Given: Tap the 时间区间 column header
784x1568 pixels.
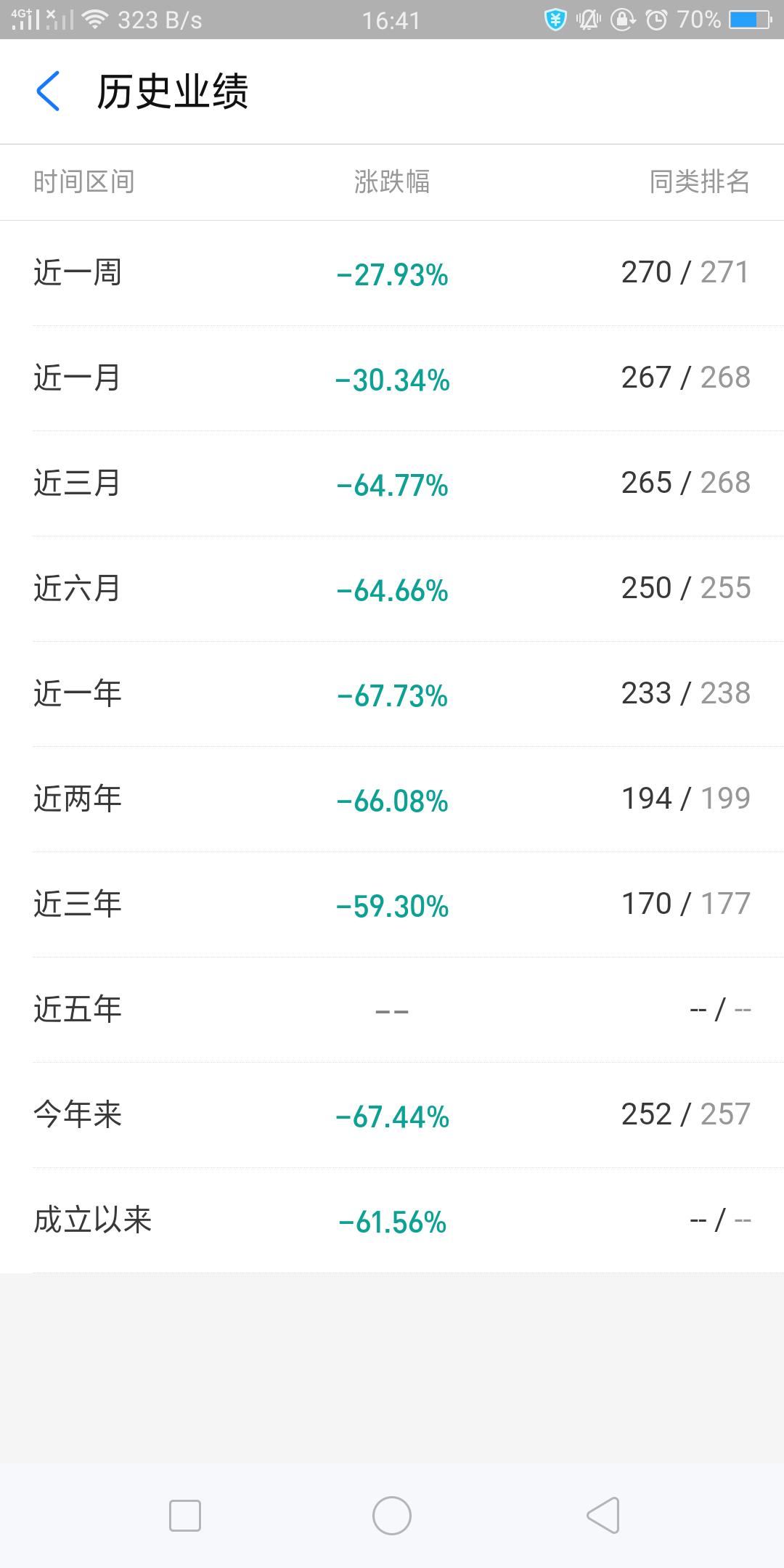Looking at the screenshot, I should [x=84, y=183].
